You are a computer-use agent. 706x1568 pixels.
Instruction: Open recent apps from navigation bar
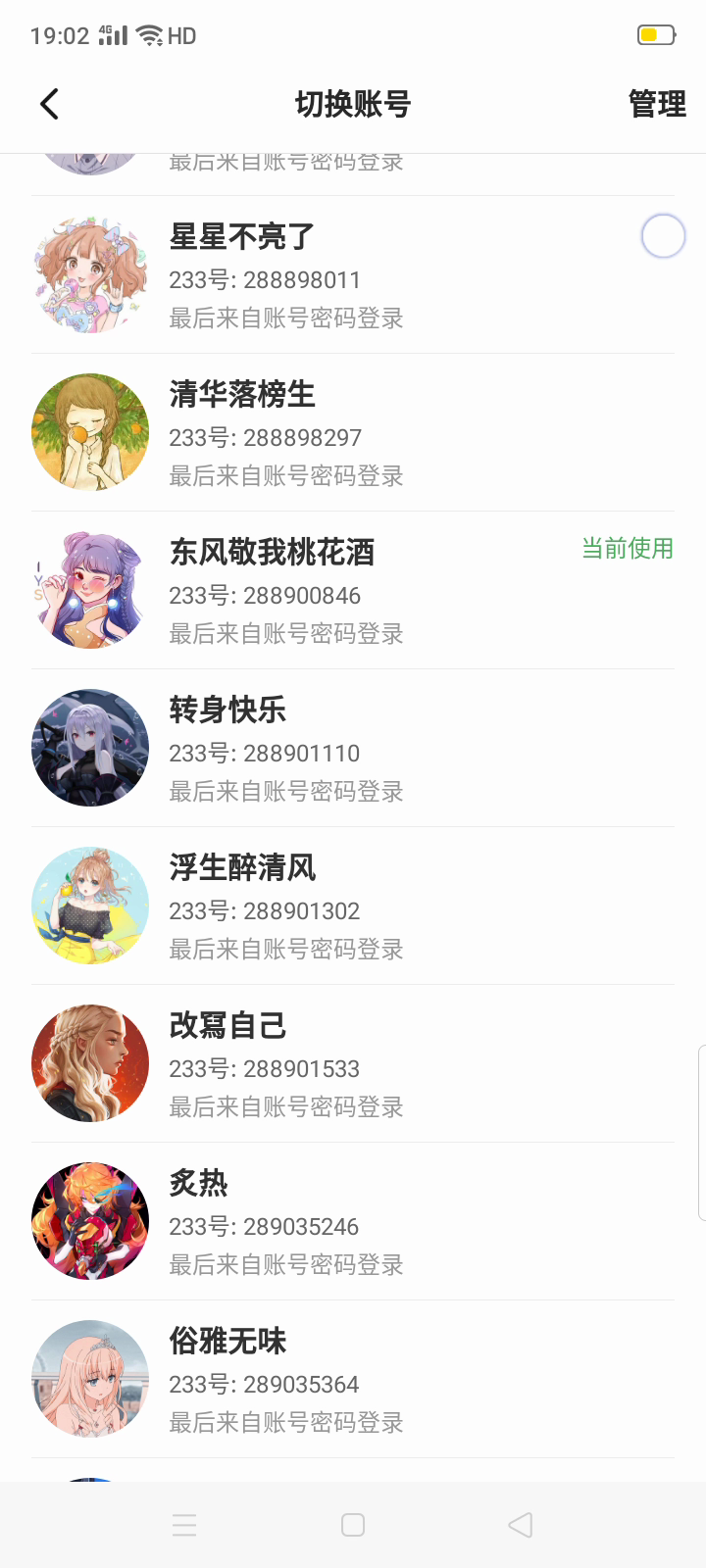pos(184,1525)
